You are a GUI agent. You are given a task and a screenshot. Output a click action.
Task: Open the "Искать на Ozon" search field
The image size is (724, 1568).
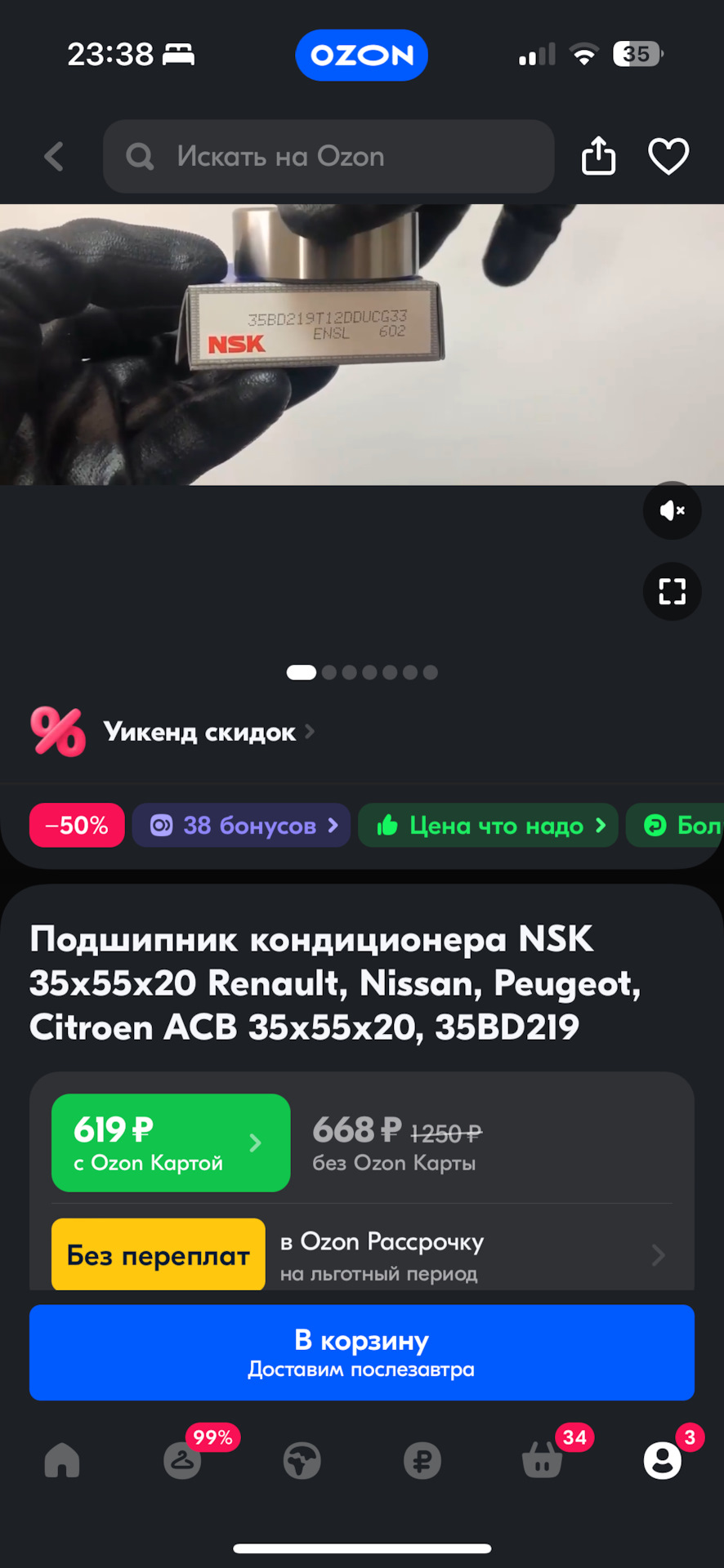coord(328,156)
